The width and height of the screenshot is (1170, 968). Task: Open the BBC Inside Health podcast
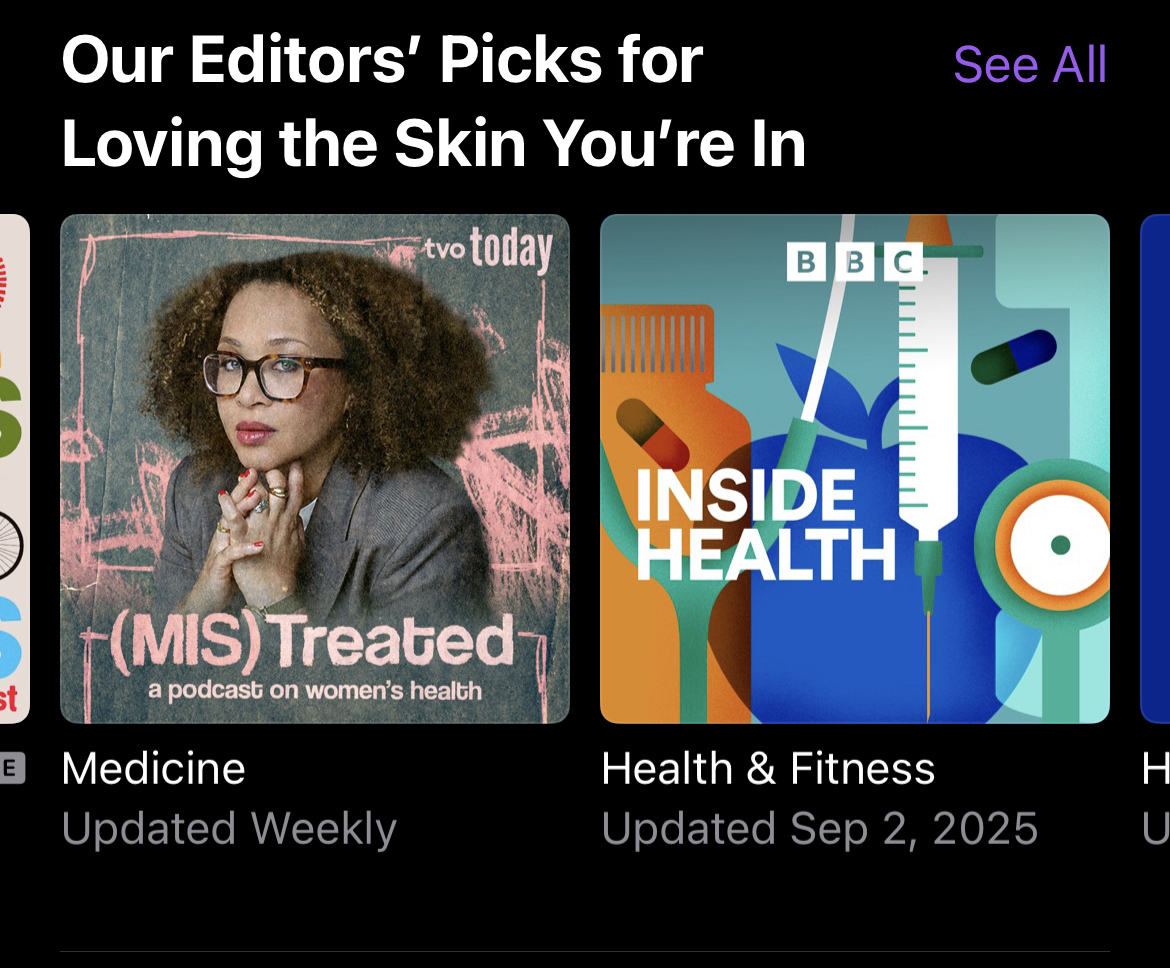click(854, 468)
